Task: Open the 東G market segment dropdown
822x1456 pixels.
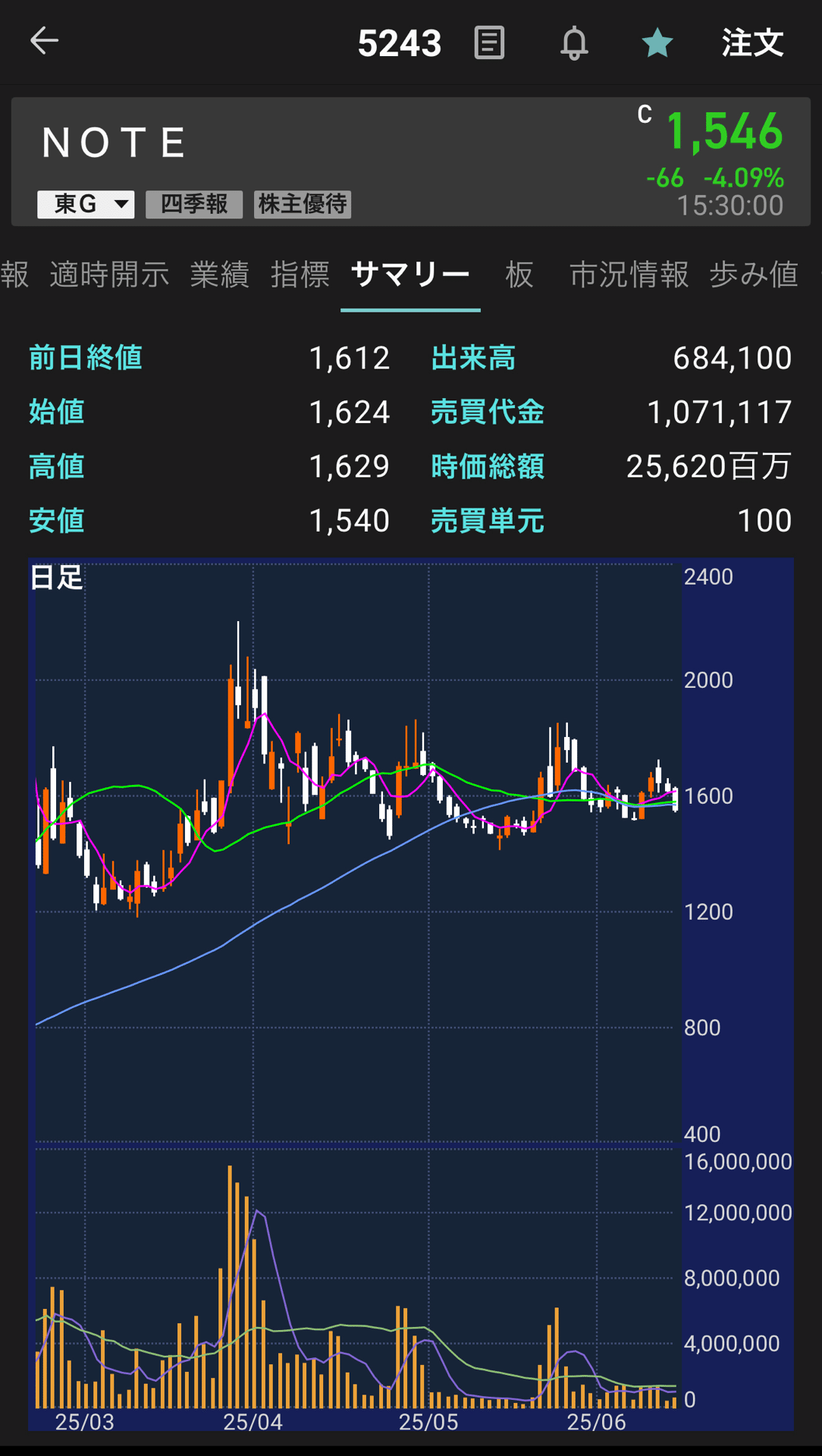Action: [x=85, y=203]
